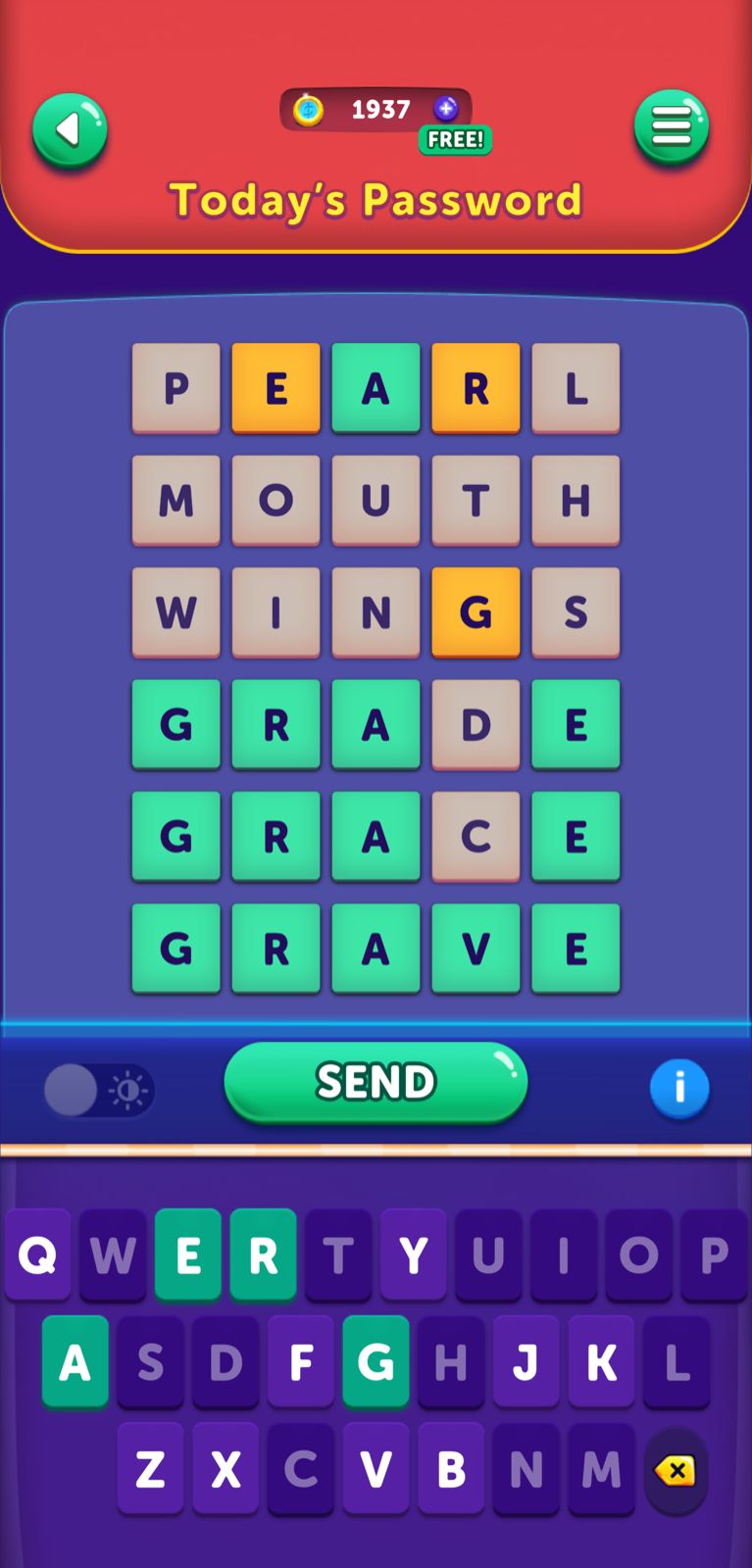Type the letter Q on the keyboard

pos(37,1254)
